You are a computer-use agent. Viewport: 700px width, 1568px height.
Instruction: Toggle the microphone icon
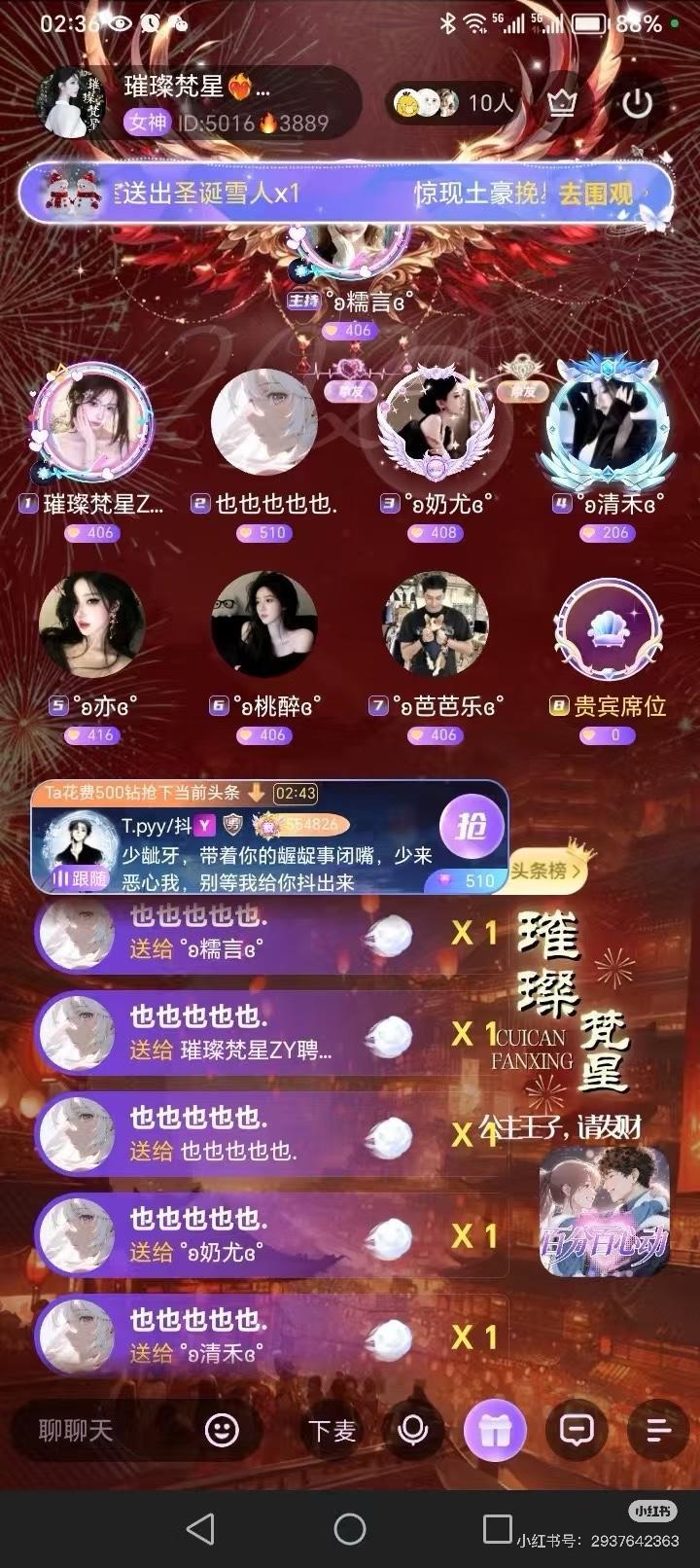click(x=413, y=1430)
